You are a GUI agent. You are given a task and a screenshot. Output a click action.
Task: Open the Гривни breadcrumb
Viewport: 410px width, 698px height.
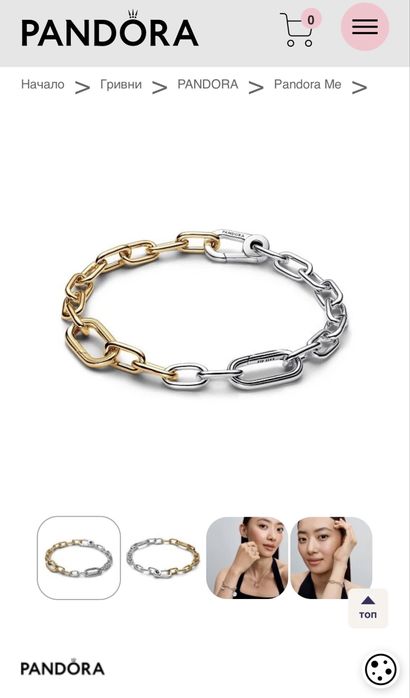pos(121,84)
